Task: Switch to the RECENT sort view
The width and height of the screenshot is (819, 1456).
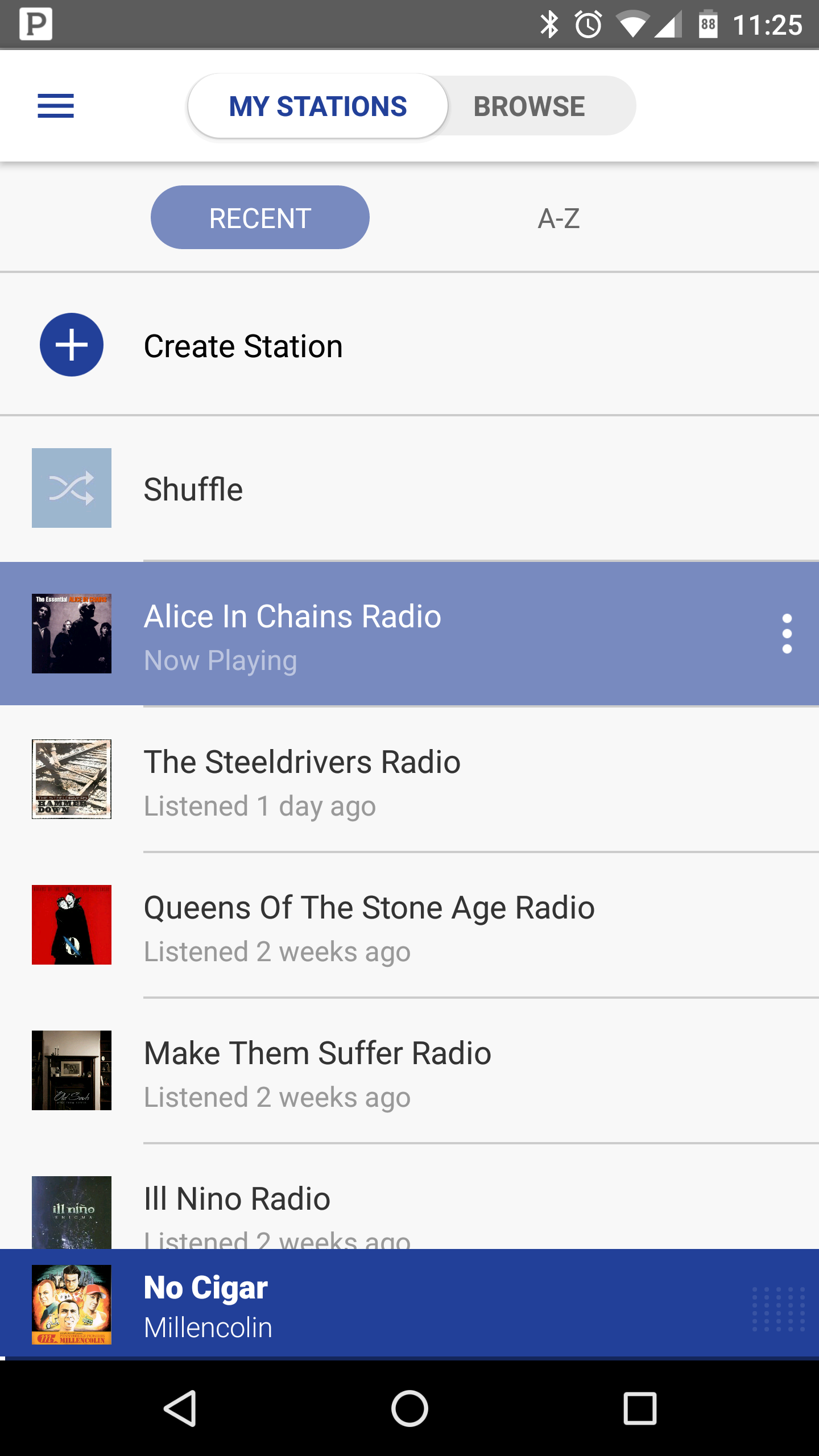Action: [x=259, y=217]
